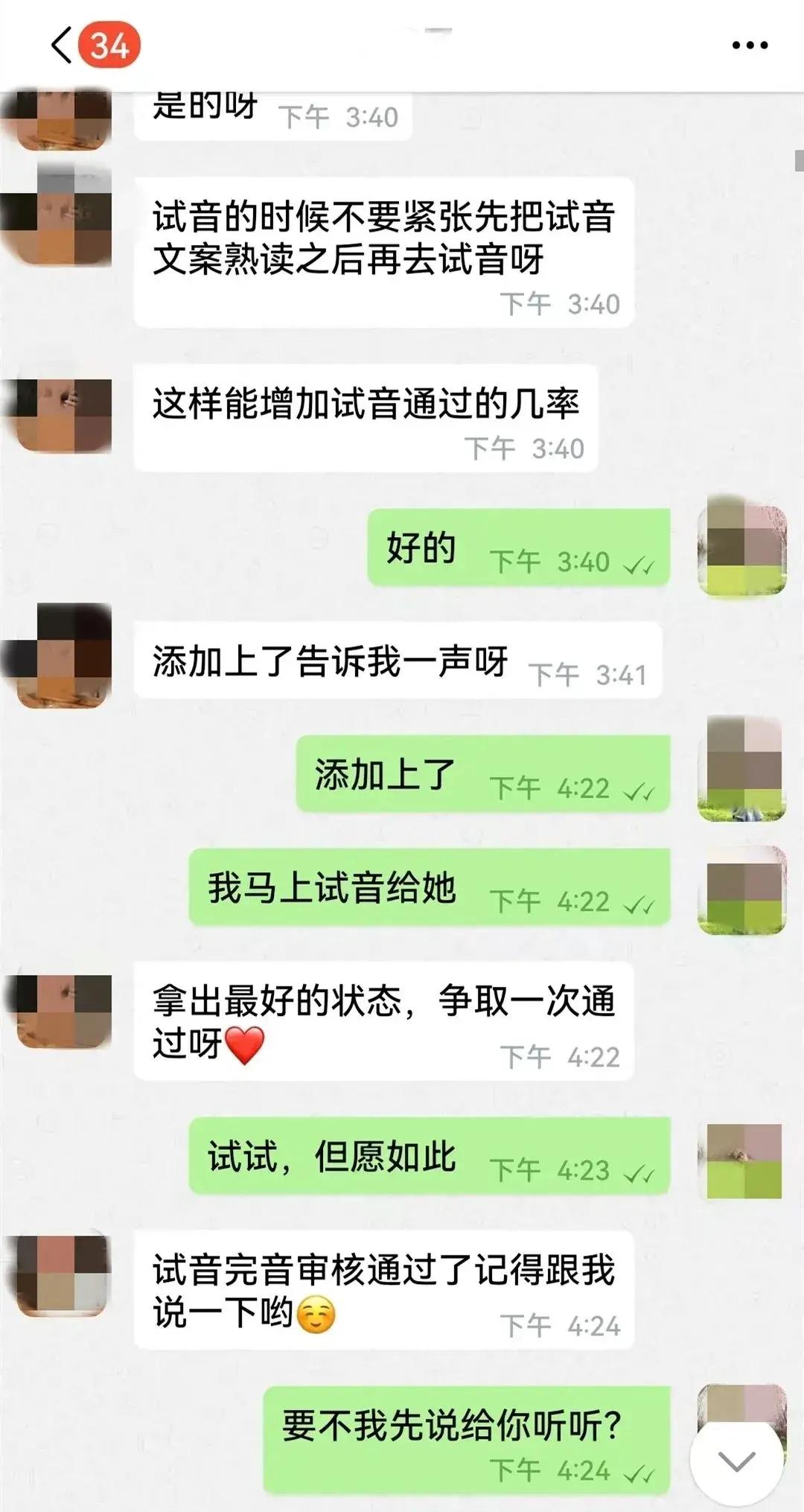This screenshot has height=1512, width=804.
Task: Open the three-dot overflow menu
Action: 749,45
